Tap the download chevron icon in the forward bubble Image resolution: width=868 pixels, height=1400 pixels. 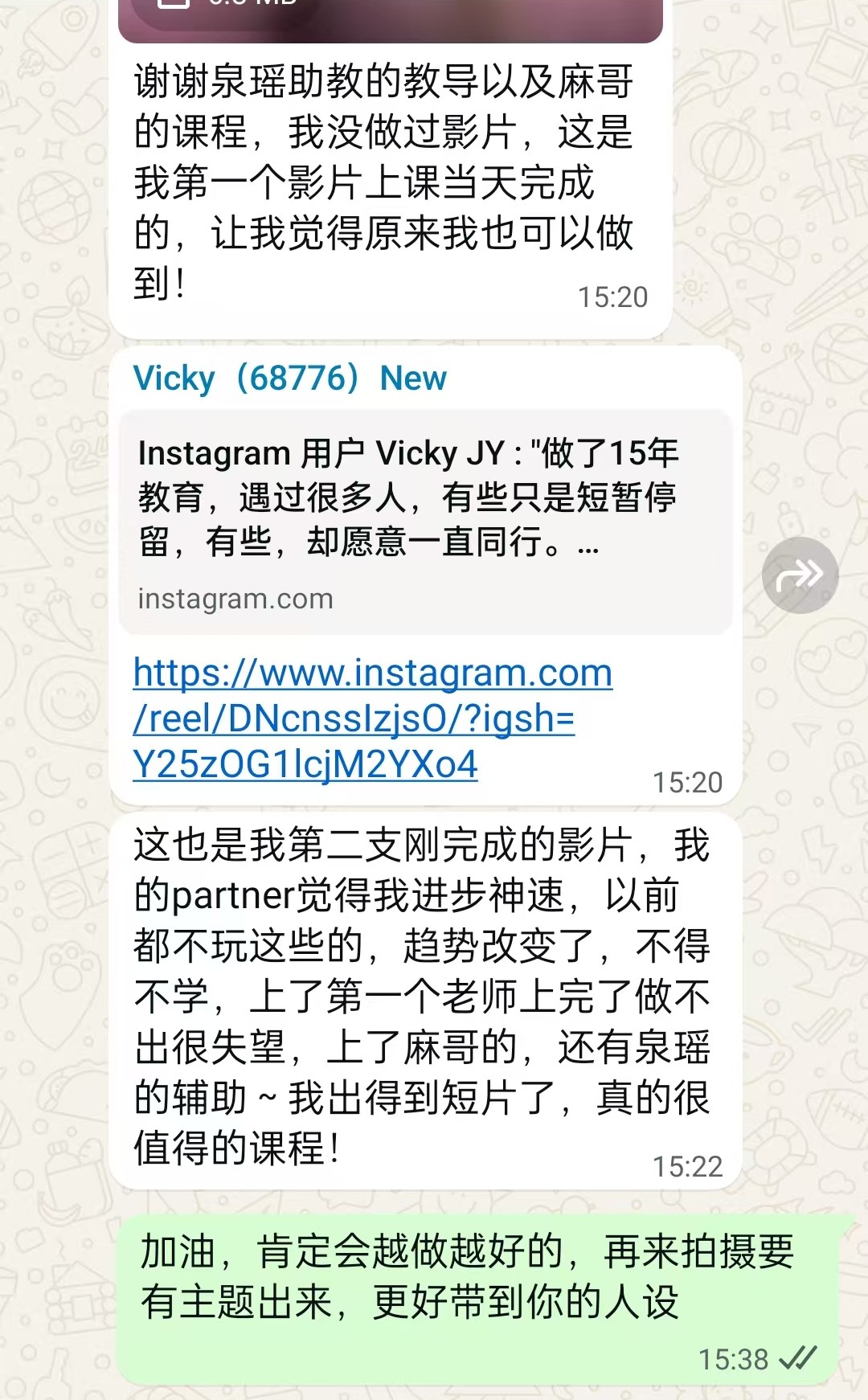[800, 574]
